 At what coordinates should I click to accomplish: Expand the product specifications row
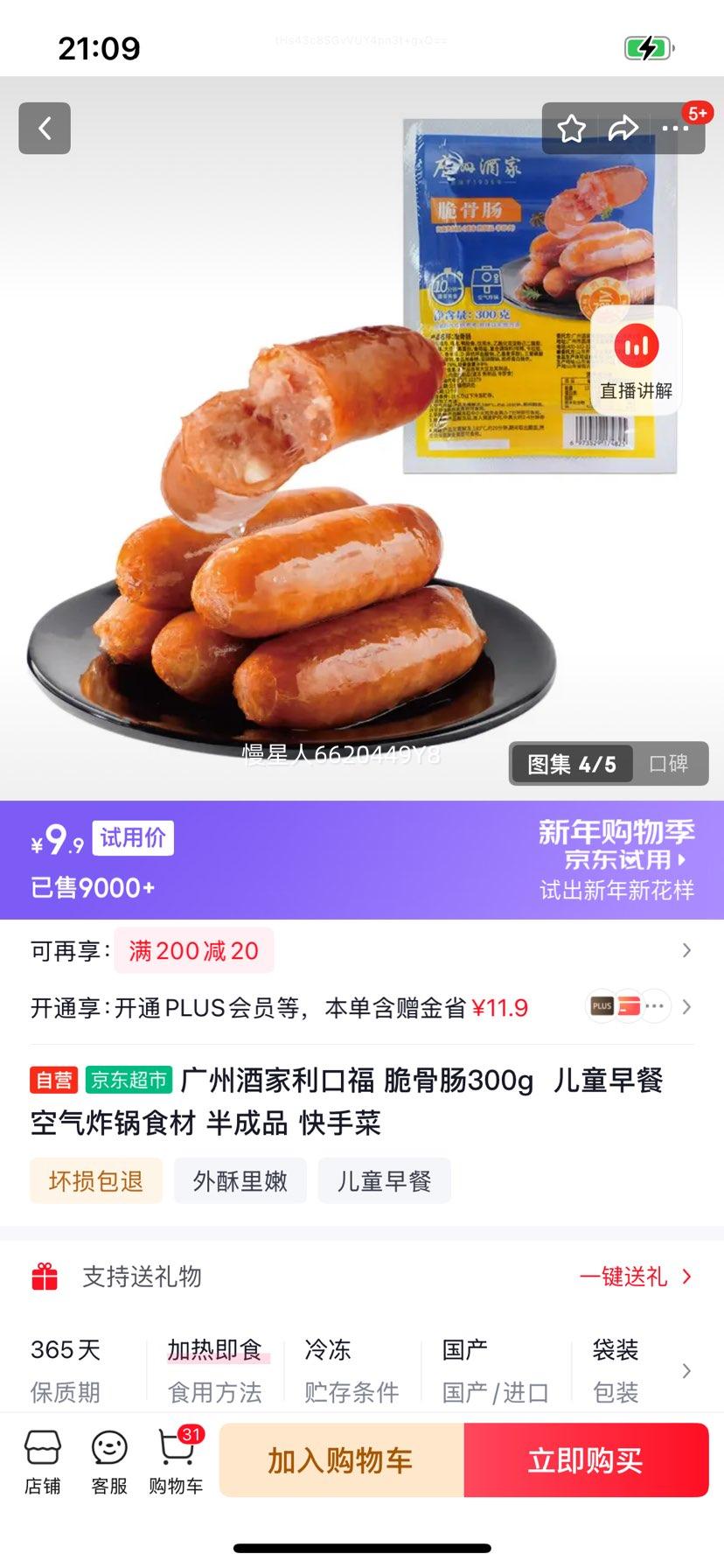point(686,1370)
